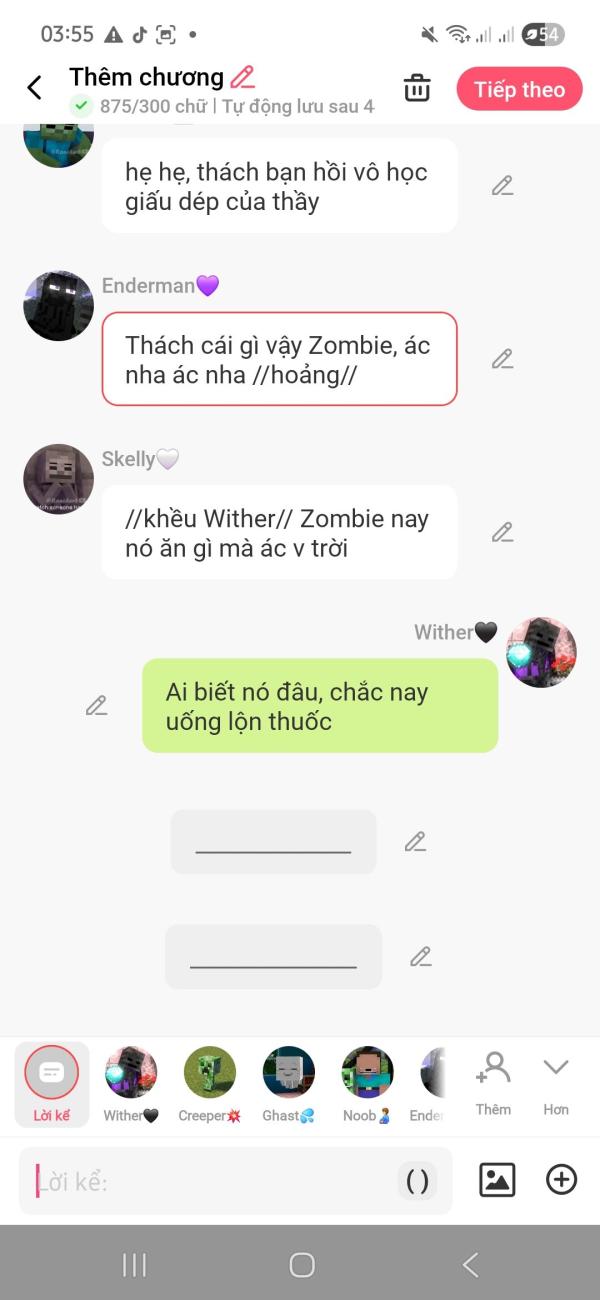Expand the Hơn character list

click(556, 1083)
